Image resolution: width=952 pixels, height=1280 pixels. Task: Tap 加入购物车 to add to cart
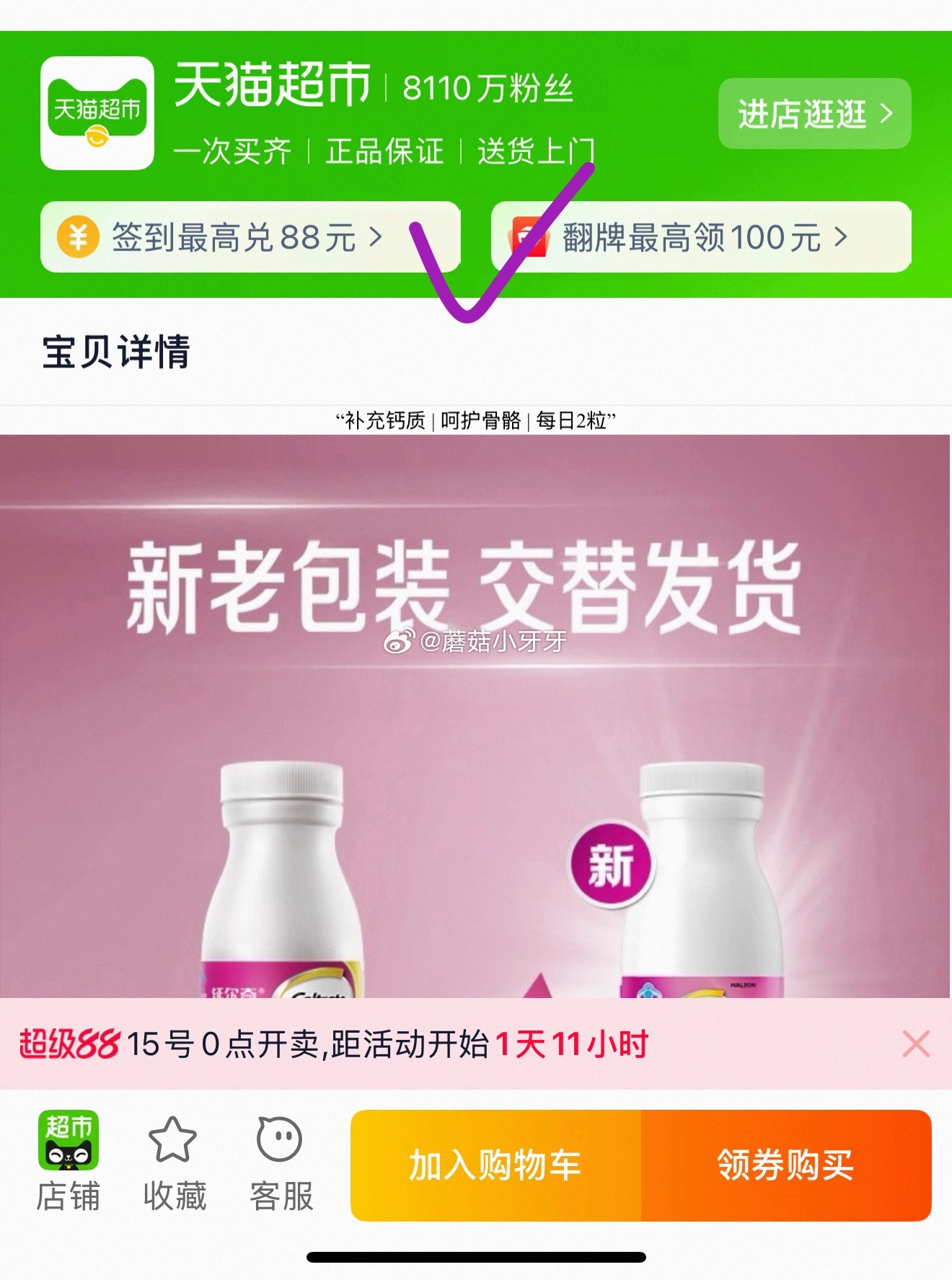point(495,1165)
